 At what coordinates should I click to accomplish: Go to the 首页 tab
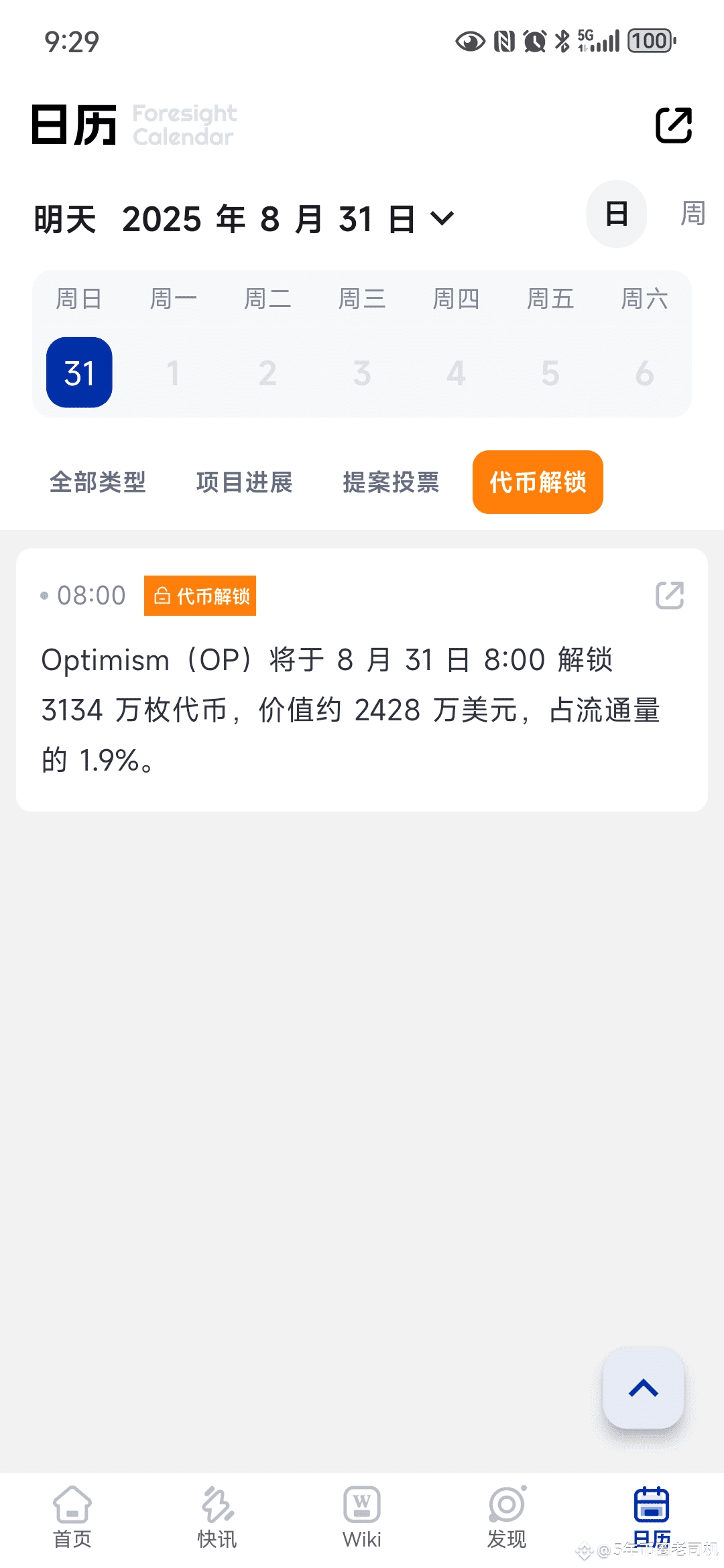coord(72,1518)
